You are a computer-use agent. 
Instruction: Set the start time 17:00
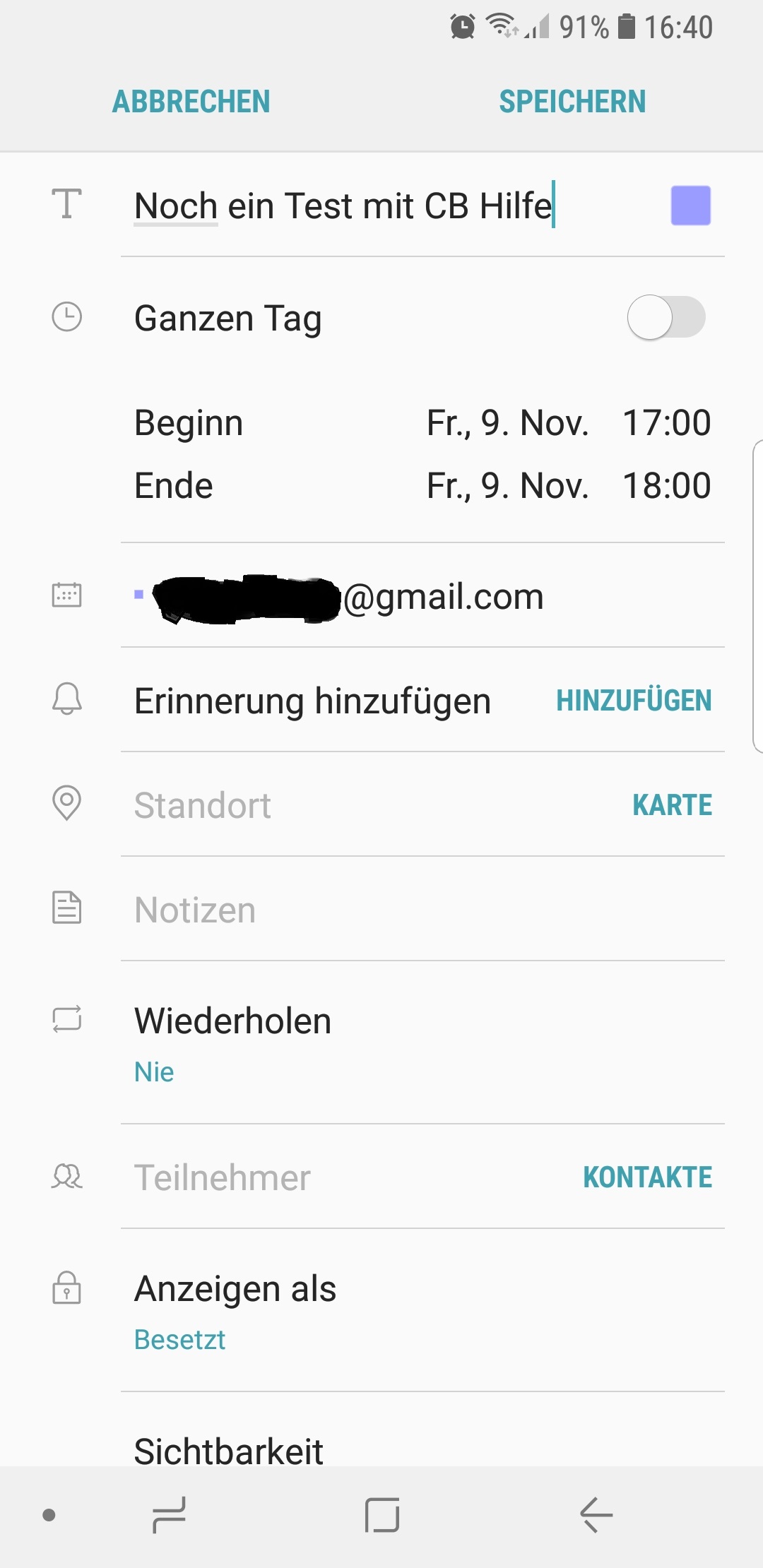click(x=666, y=423)
